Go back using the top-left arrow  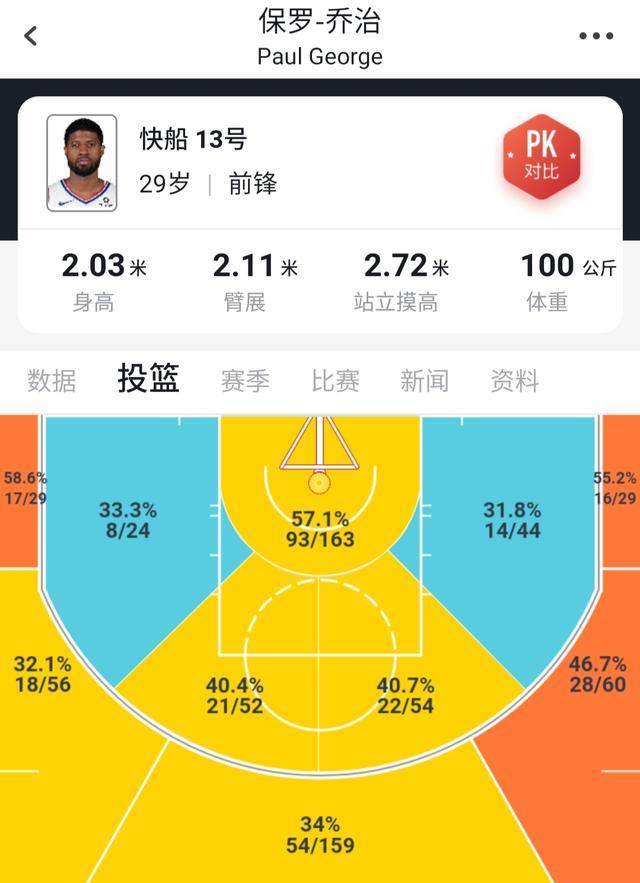[x=30, y=36]
